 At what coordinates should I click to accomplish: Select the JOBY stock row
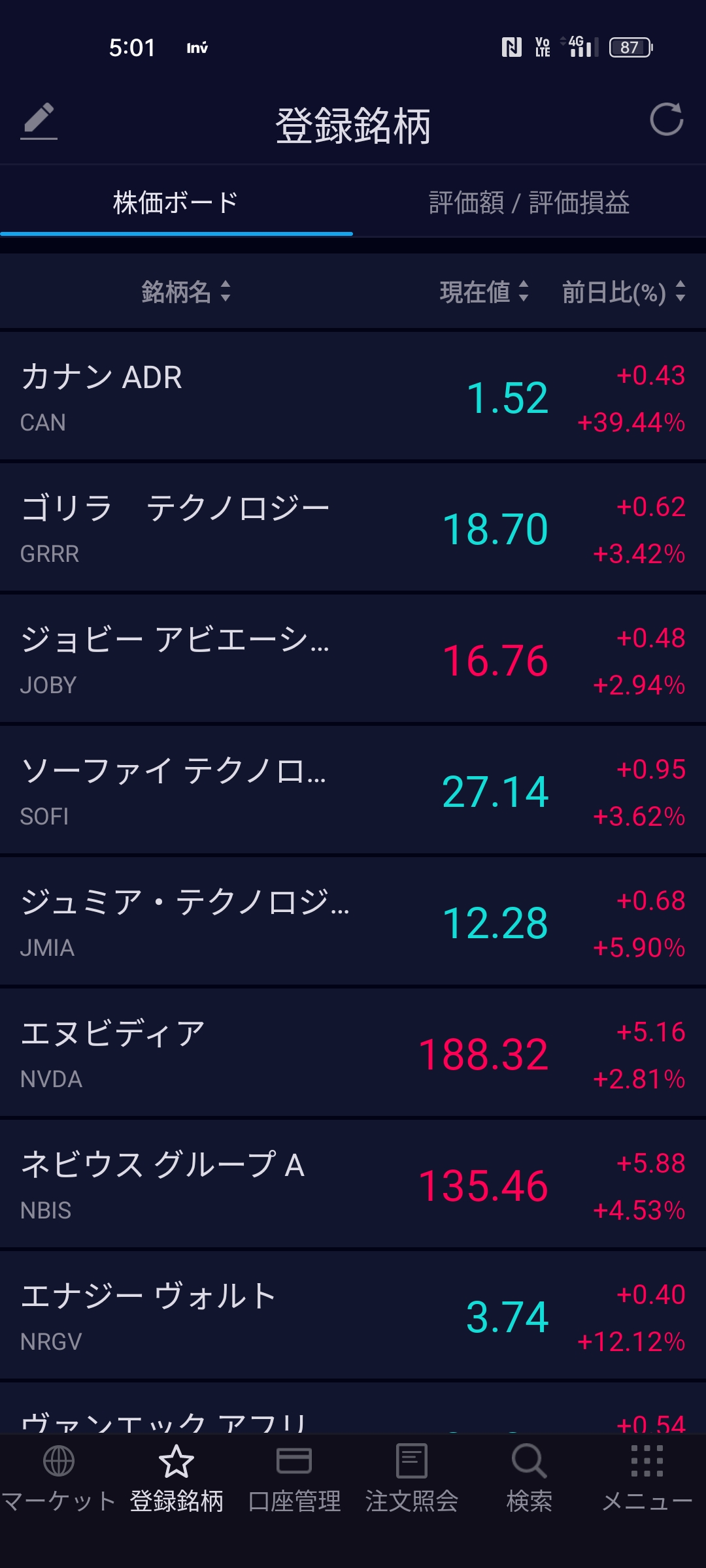coord(353,659)
